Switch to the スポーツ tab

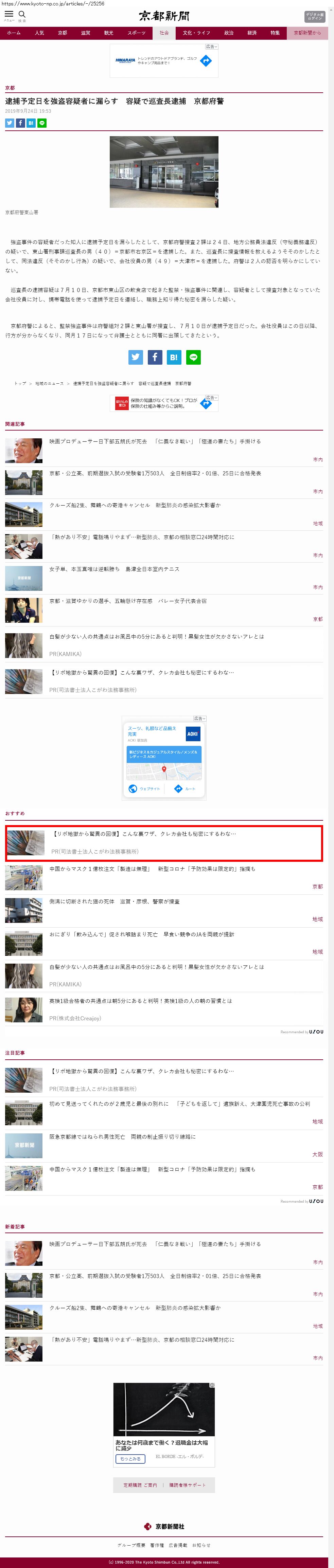click(x=137, y=33)
